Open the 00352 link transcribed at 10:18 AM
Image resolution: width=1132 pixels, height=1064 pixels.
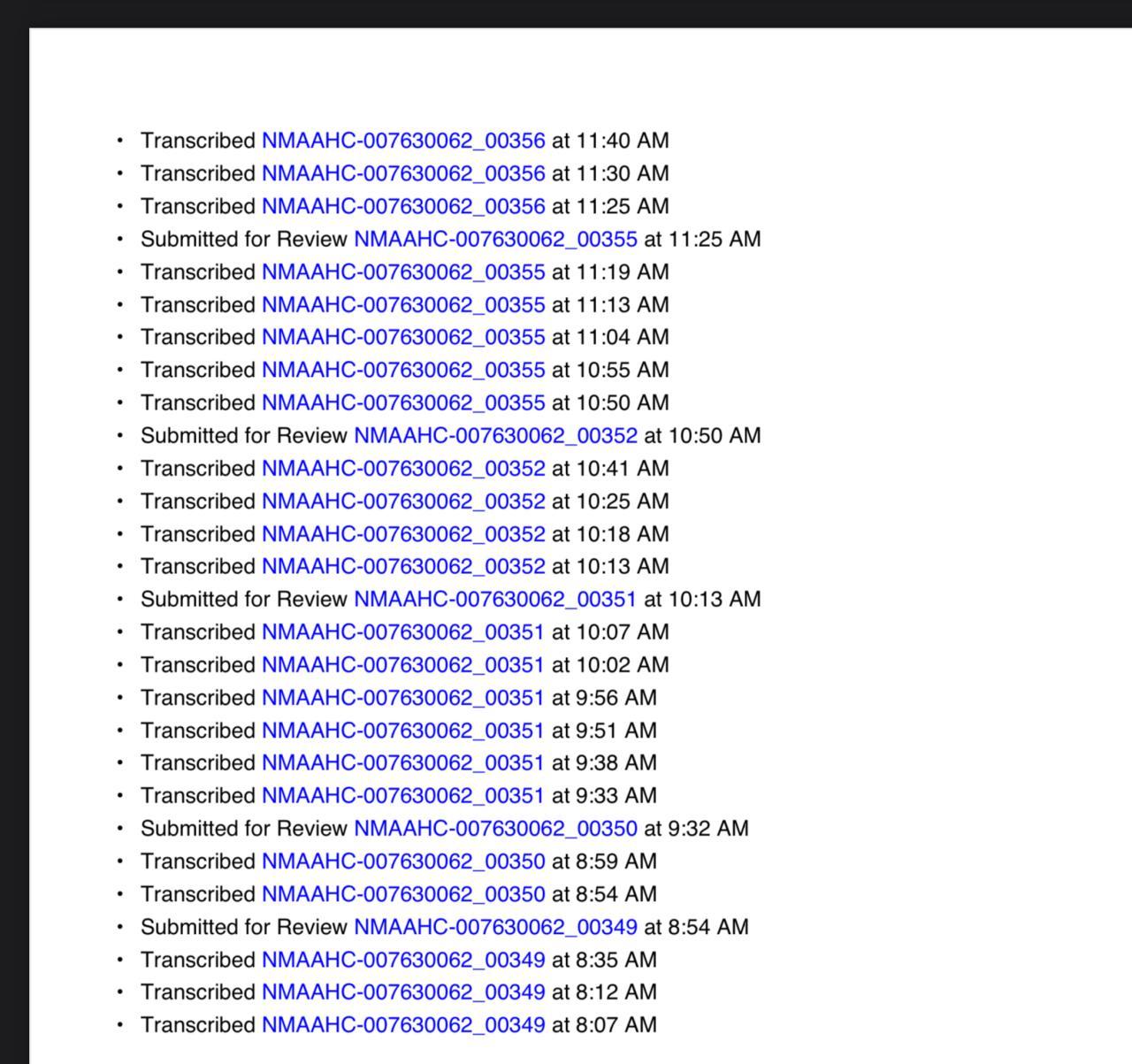tap(403, 534)
